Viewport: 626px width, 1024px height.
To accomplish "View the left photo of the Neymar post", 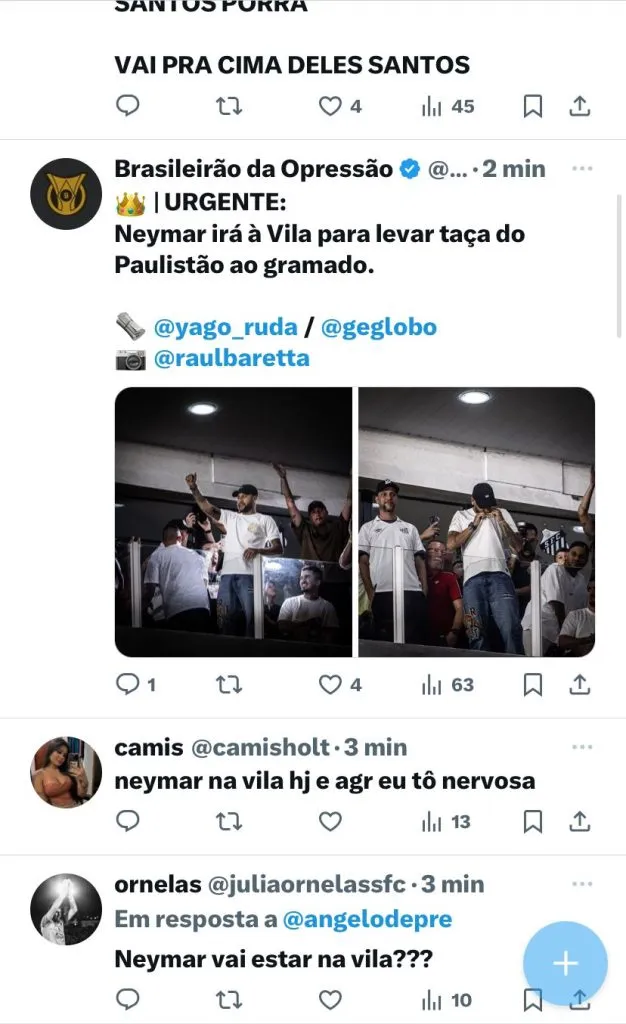I will (x=233, y=521).
